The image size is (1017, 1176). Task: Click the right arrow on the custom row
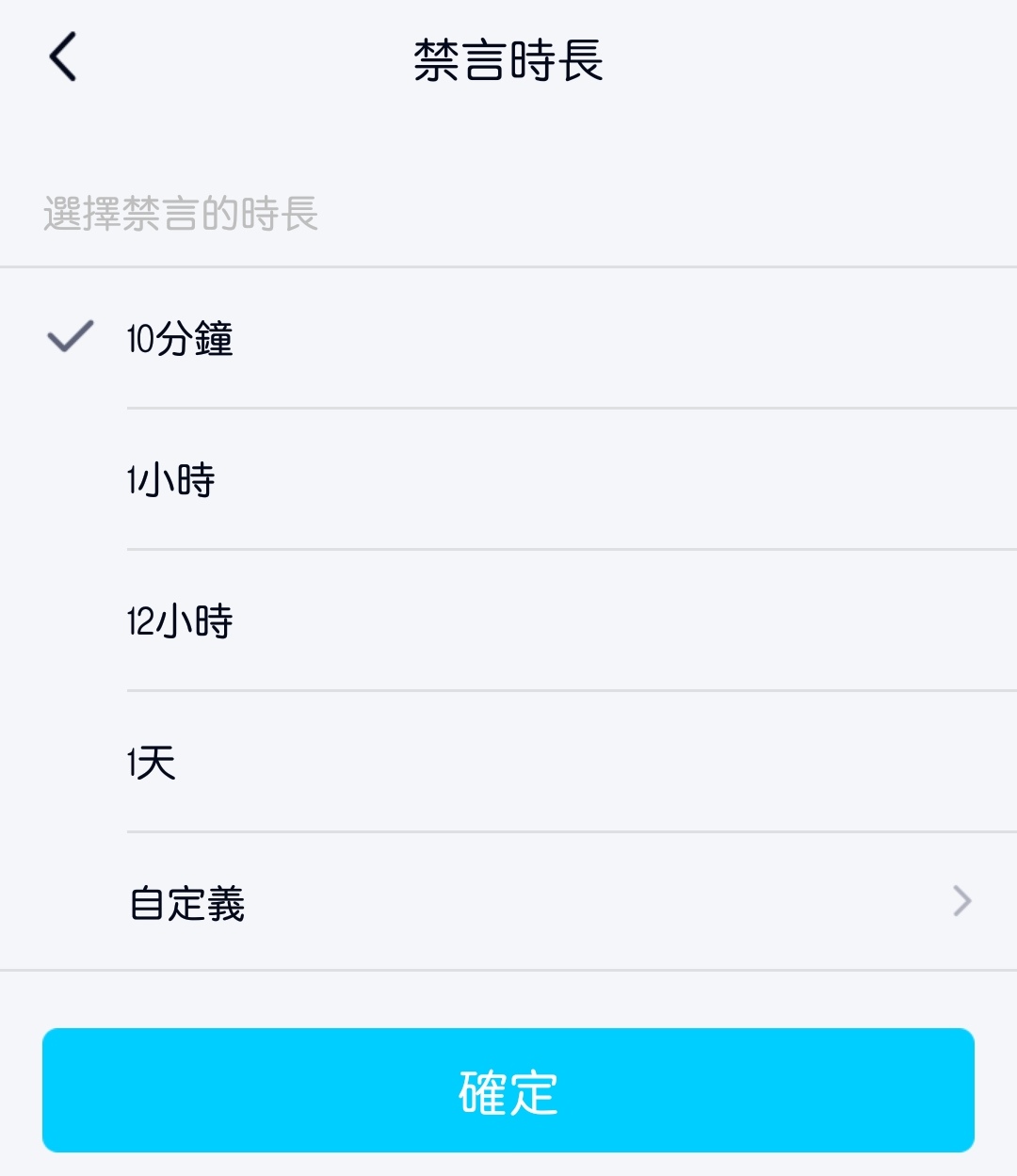(x=962, y=902)
